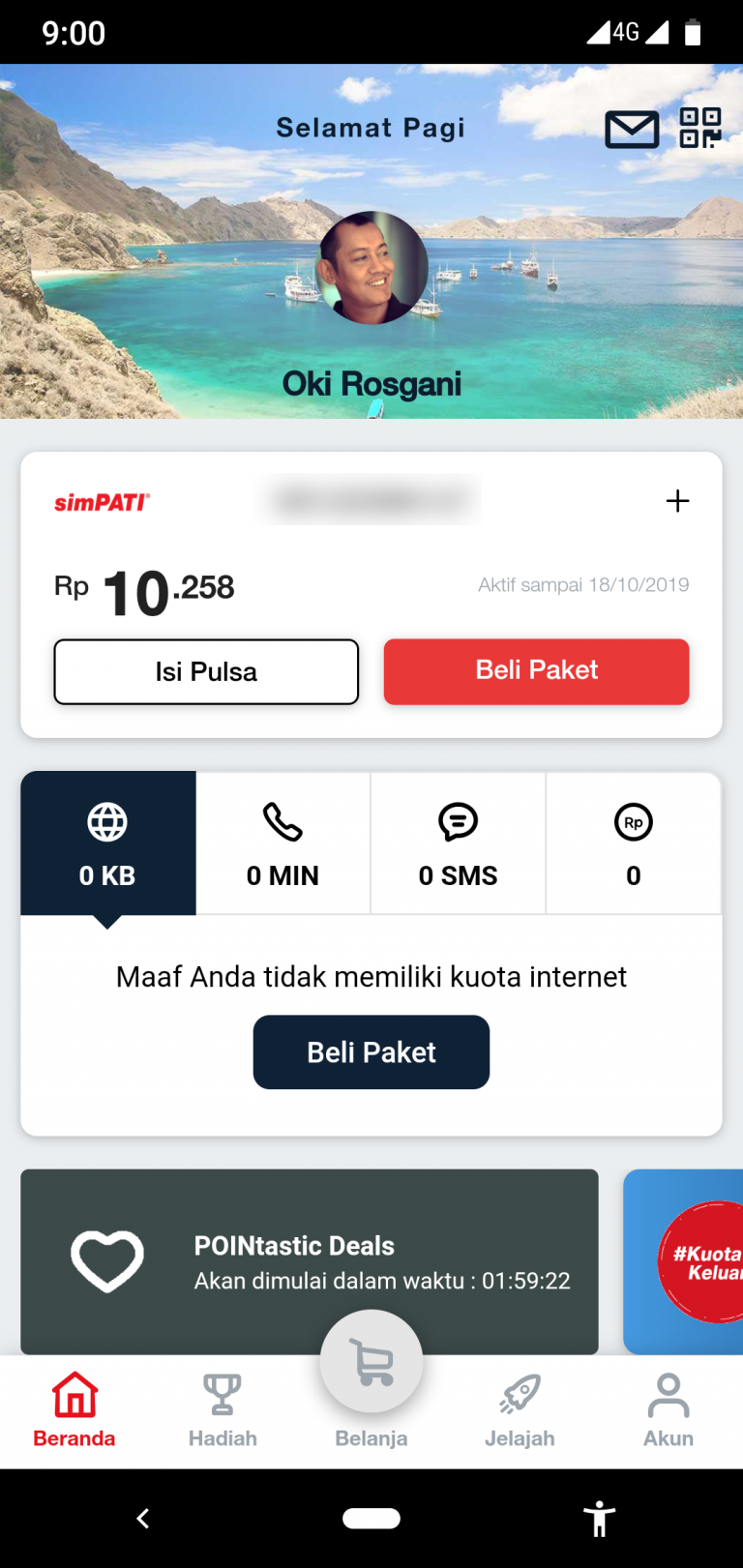Select the 0 KB internet quota tab
The width and height of the screenshot is (743, 1568).
[x=108, y=843]
